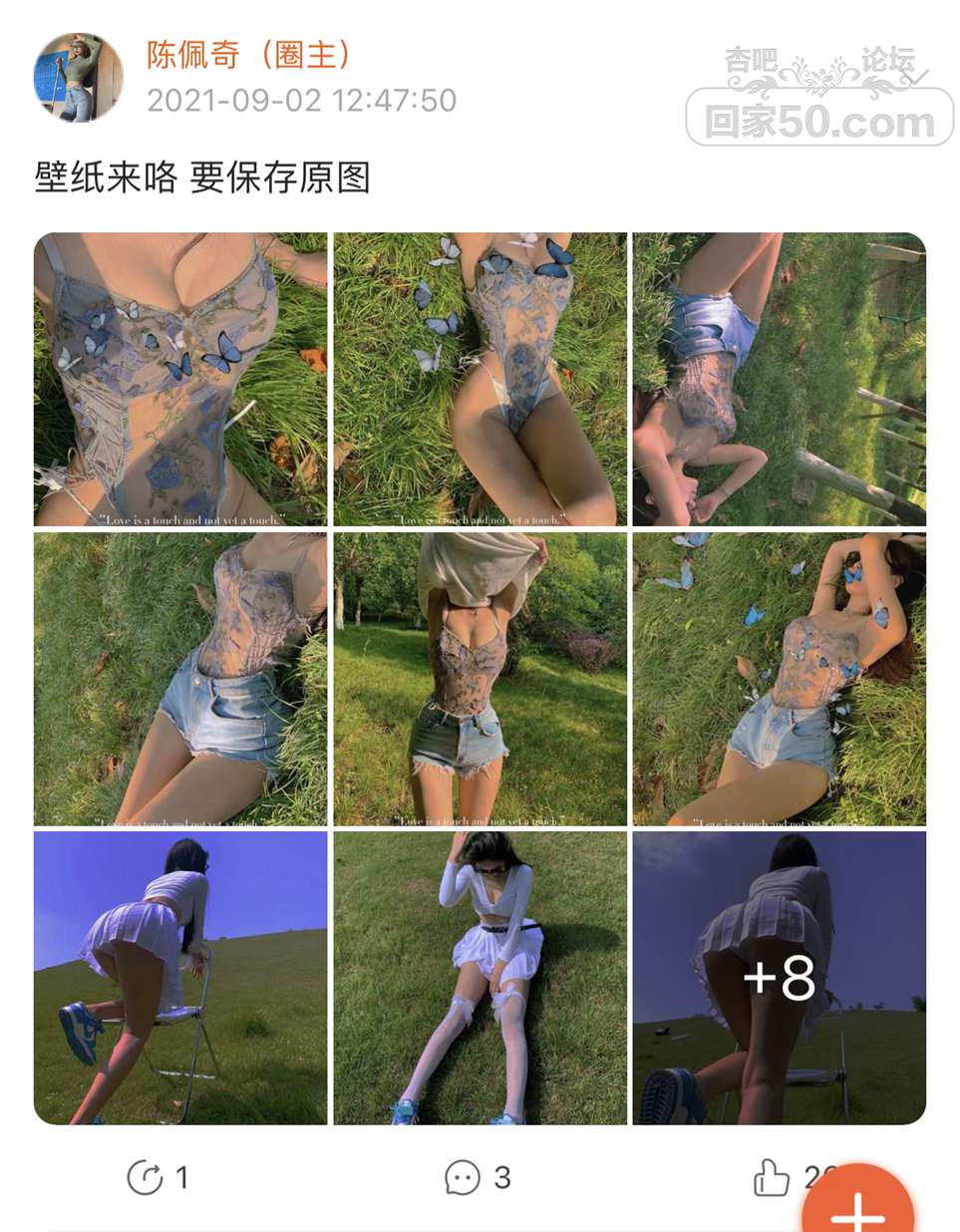Open 陈佩奇's profile avatar
The height and width of the screenshot is (1232, 960).
[x=78, y=78]
